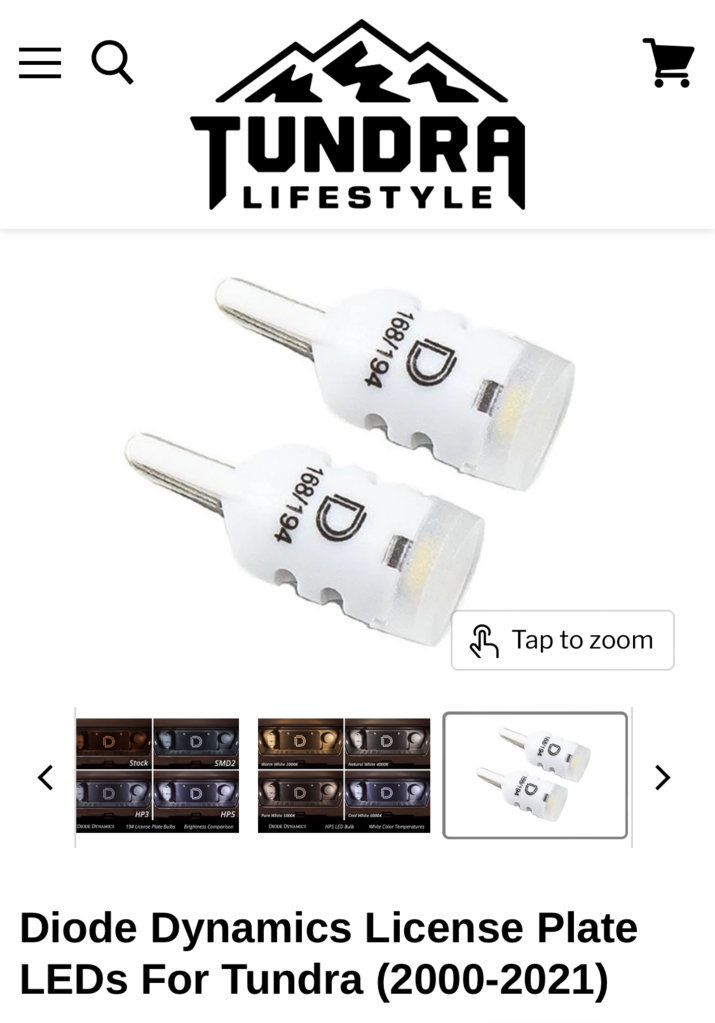Screen dimensions: 715x1023
Task: Select the two LED bulbs thumbnail
Action: tap(535, 775)
